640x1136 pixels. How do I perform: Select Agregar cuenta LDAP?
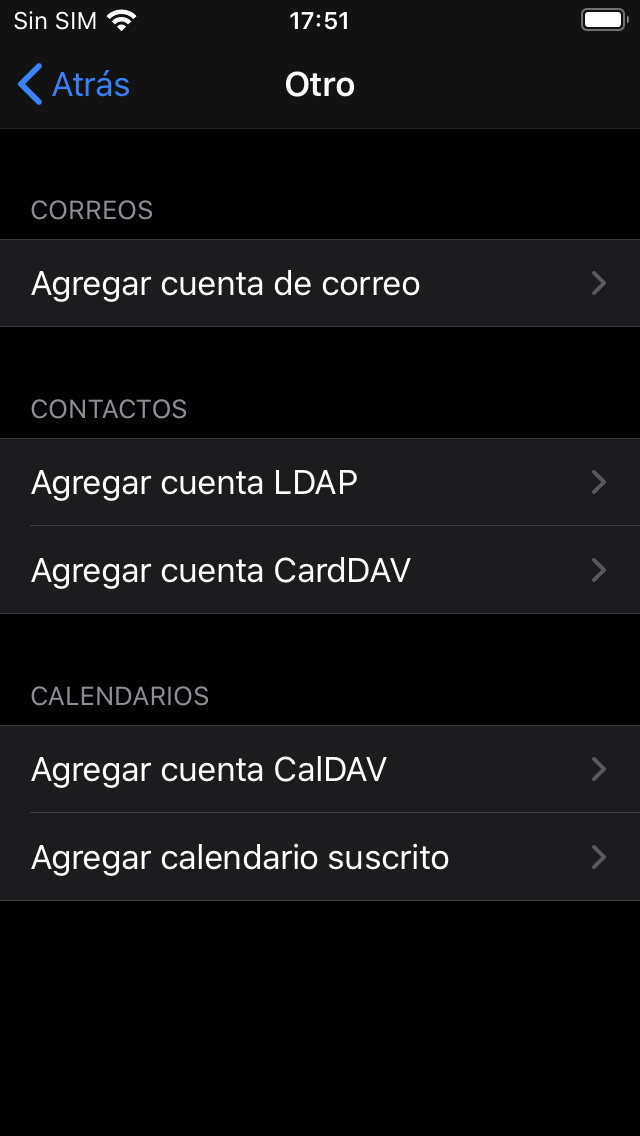(320, 483)
